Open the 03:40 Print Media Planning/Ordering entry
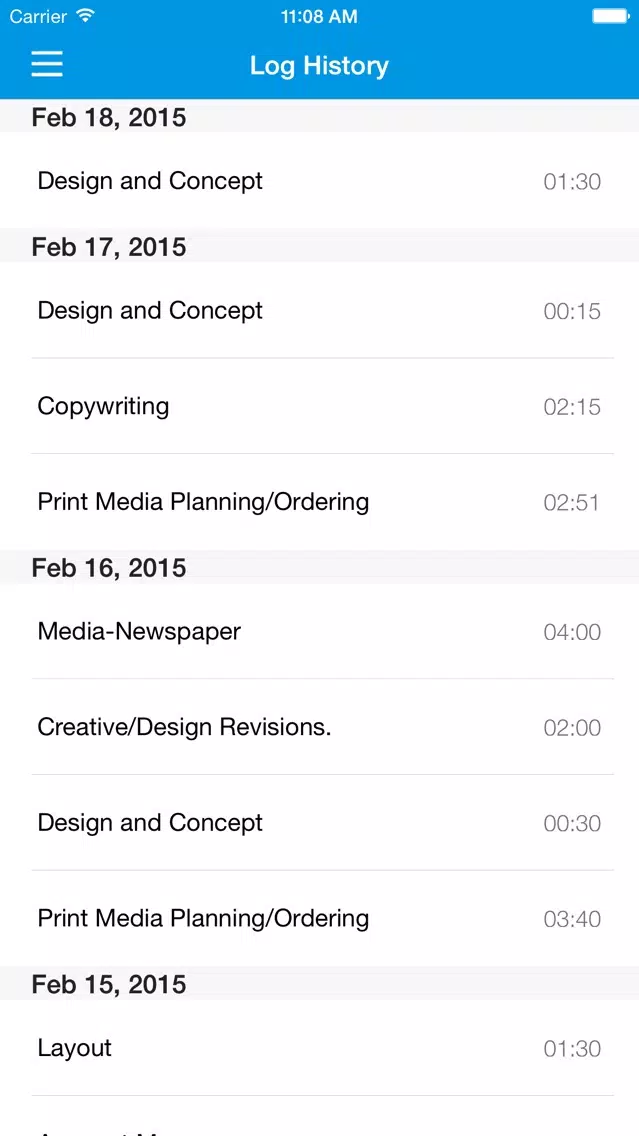639x1136 pixels. [320, 918]
